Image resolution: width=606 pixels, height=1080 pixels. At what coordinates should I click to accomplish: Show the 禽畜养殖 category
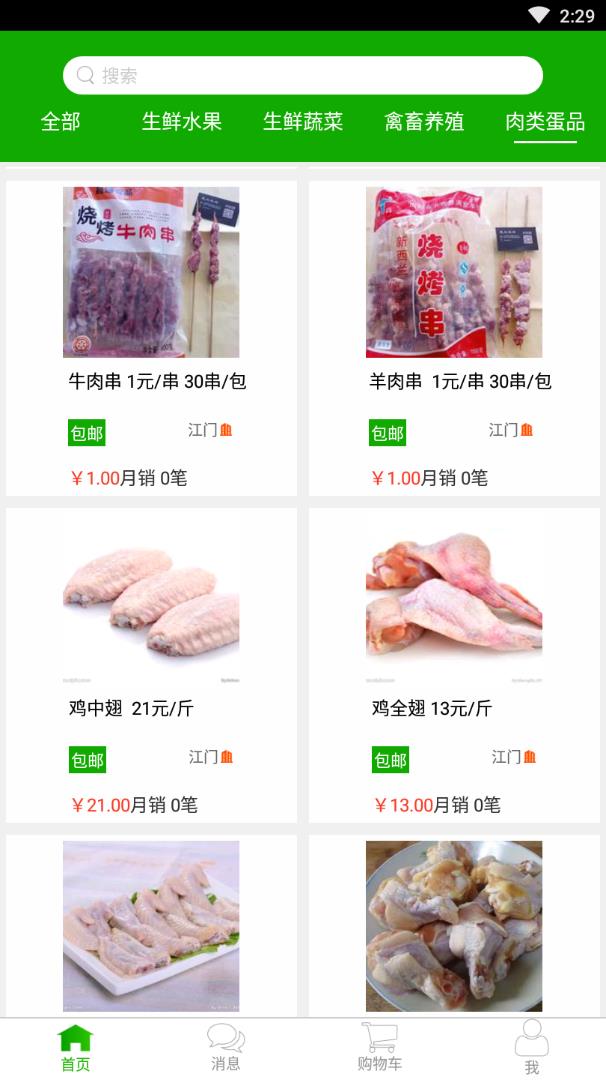click(424, 122)
